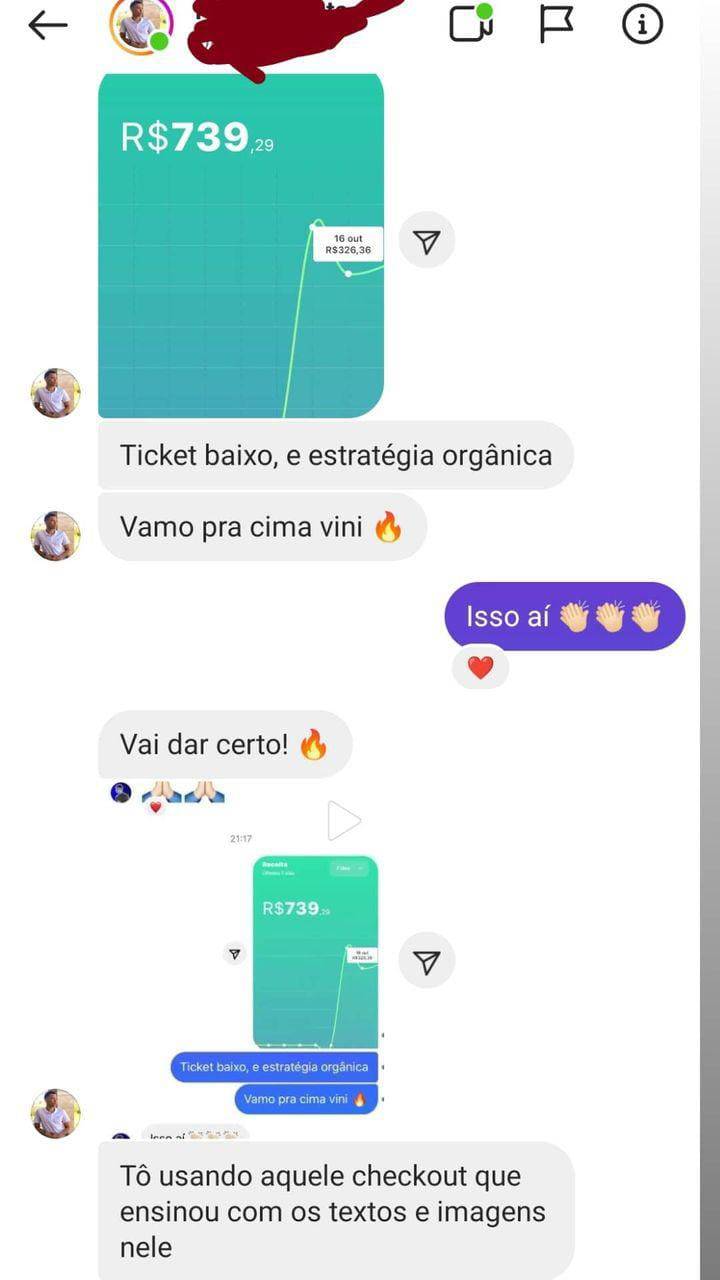This screenshot has width=720, height=1280.
Task: Forward the shared video message
Action: [x=427, y=961]
